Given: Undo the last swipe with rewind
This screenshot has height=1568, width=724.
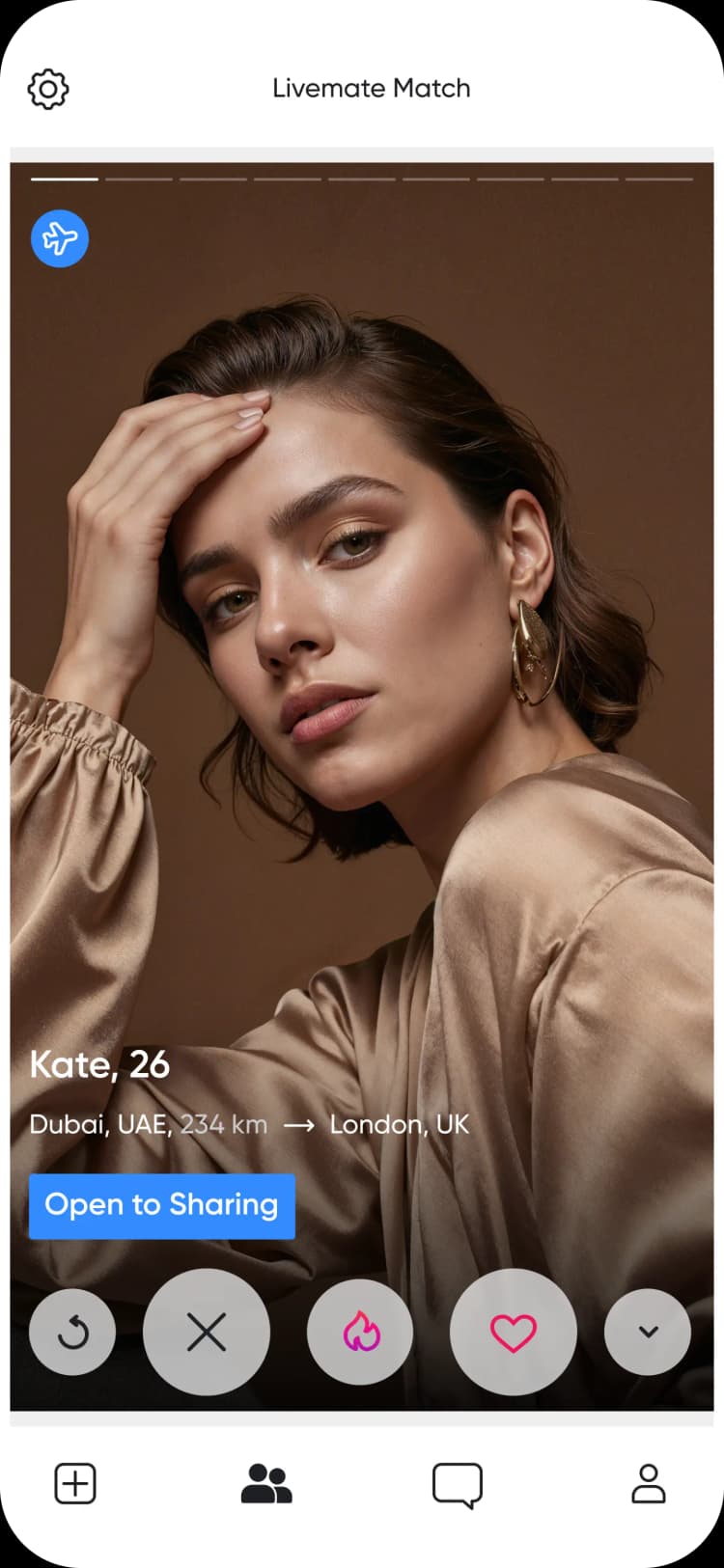Looking at the screenshot, I should pyautogui.click(x=72, y=1333).
